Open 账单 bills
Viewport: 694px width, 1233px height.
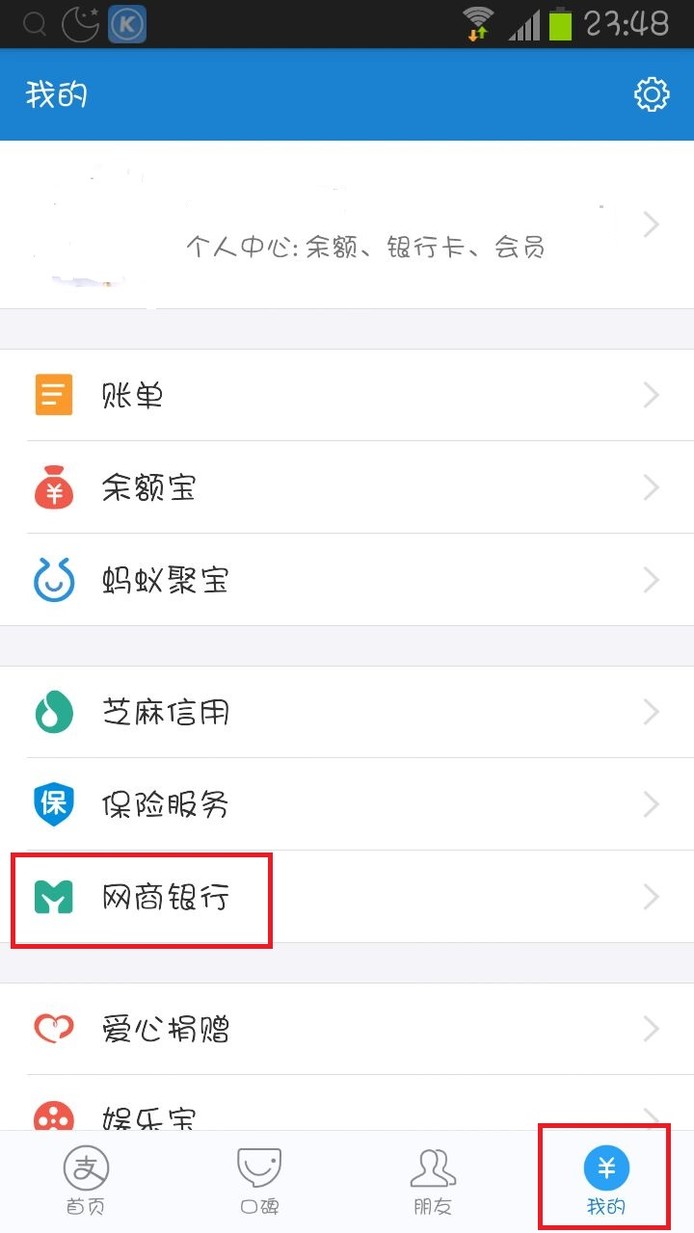(347, 395)
